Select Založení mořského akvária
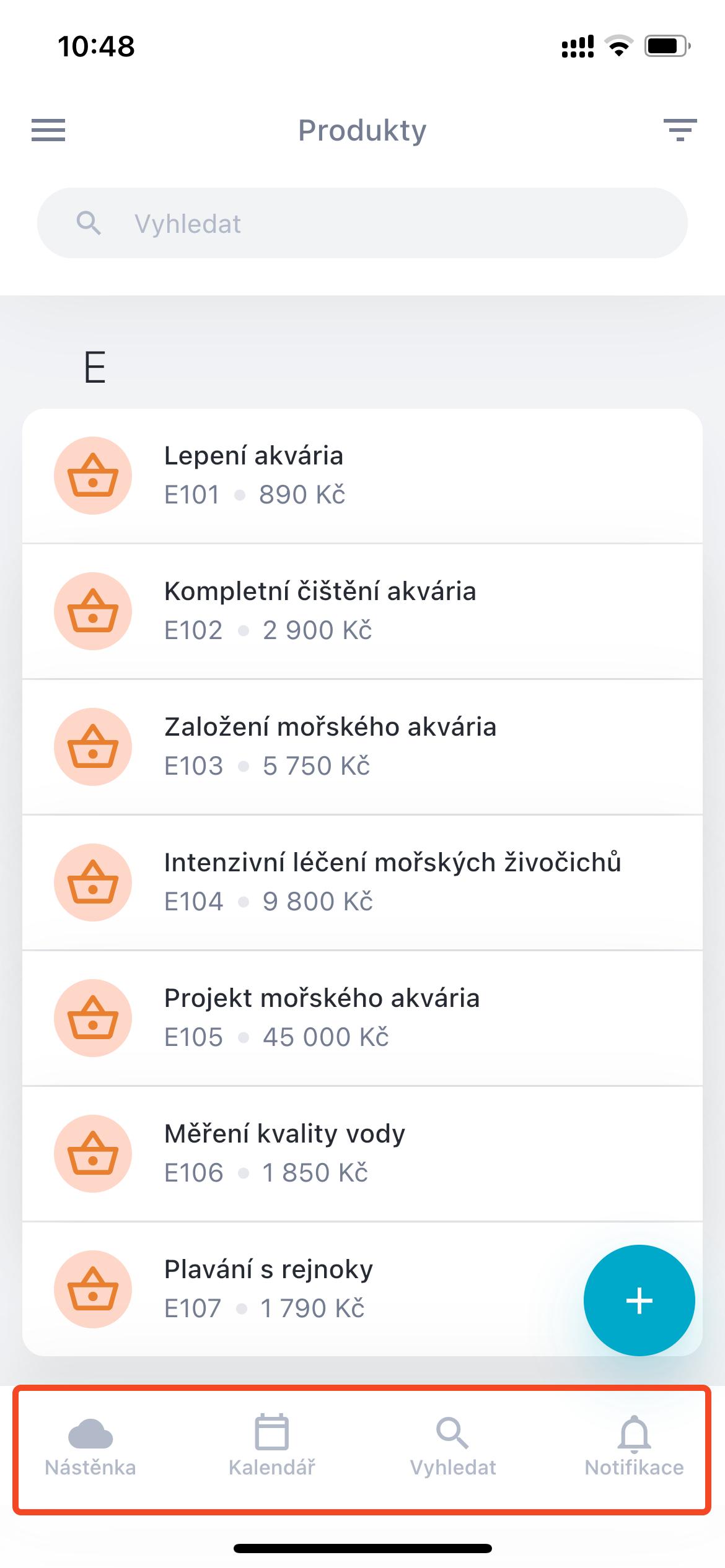The width and height of the screenshot is (725, 1568). click(x=362, y=747)
